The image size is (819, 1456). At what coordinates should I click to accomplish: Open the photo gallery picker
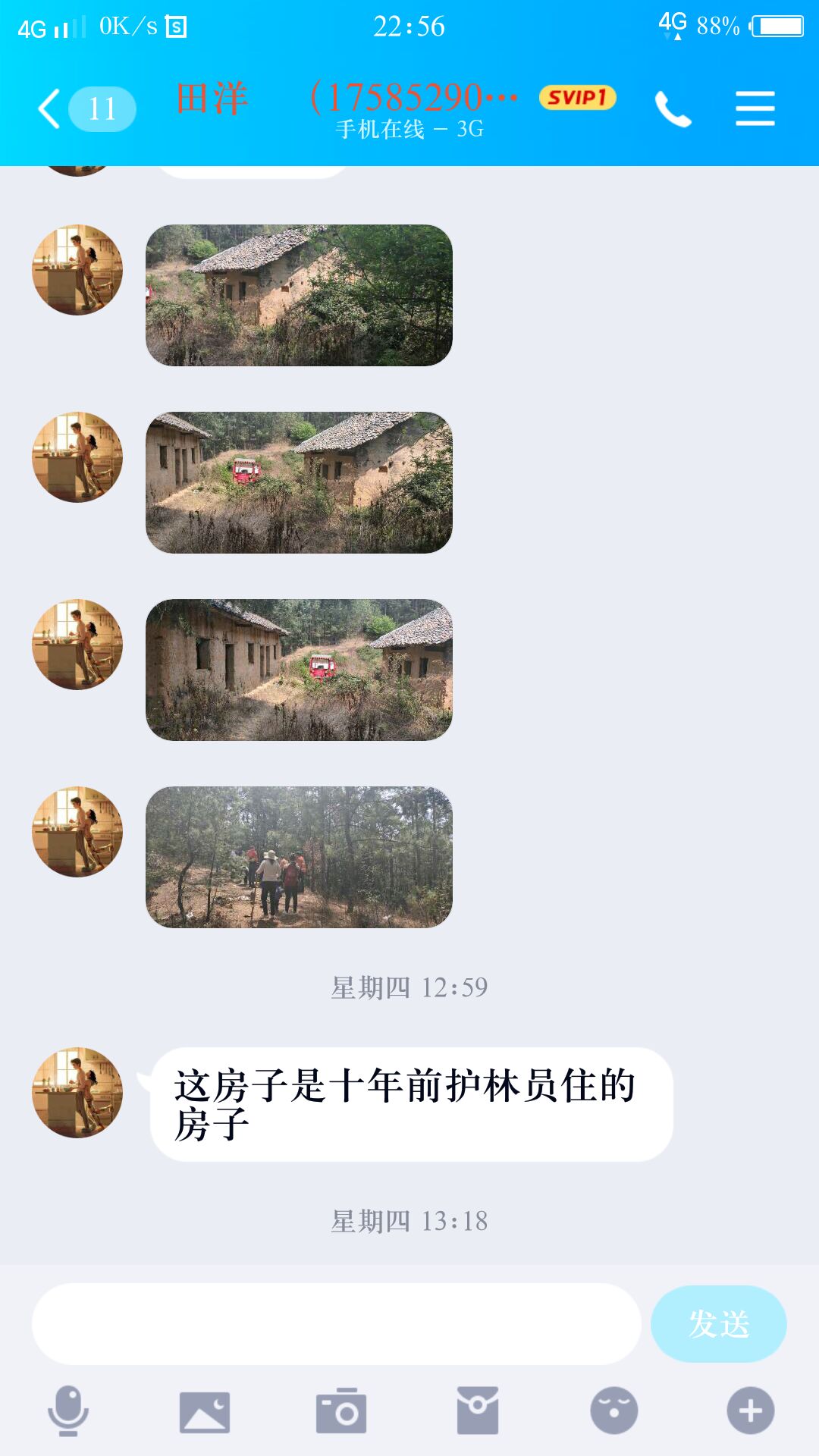click(204, 1411)
